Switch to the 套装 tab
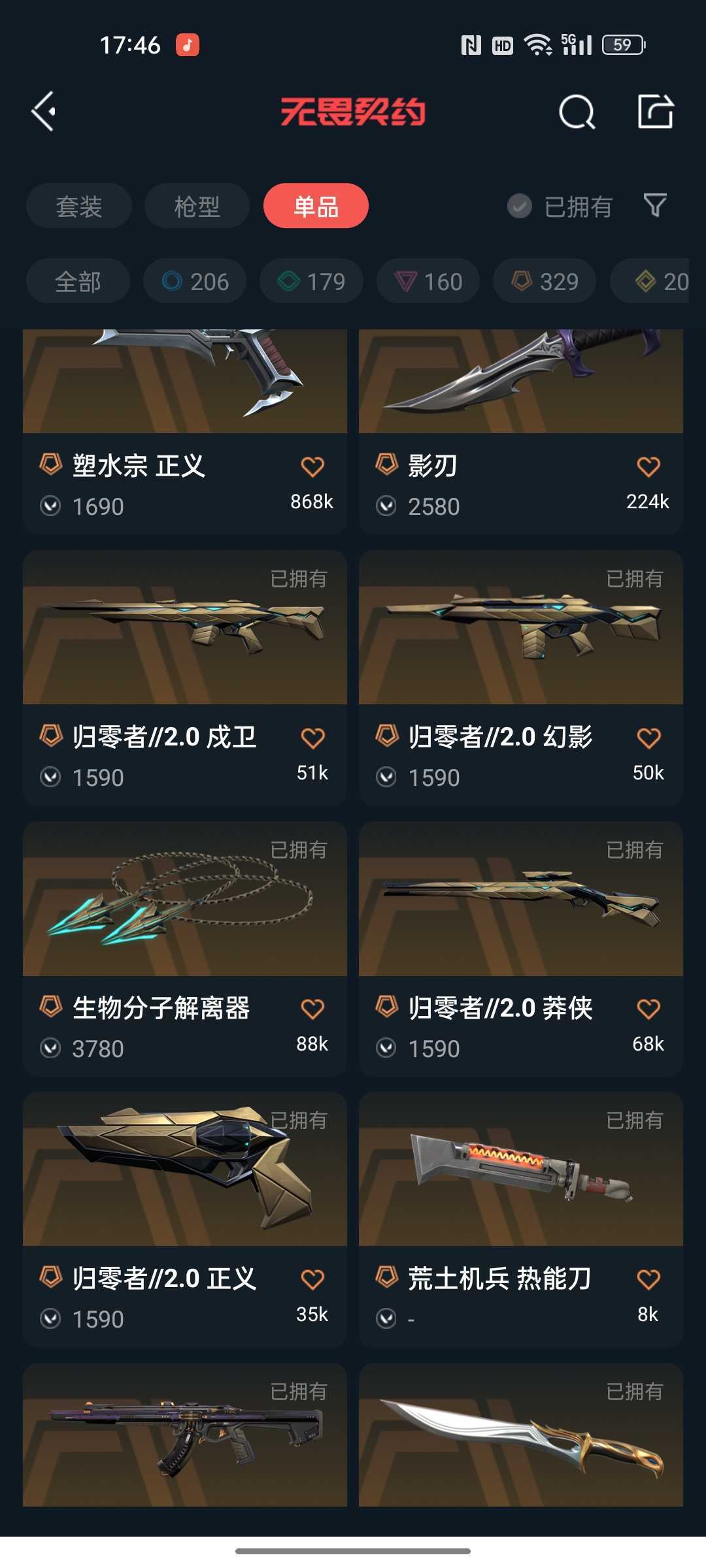Viewport: 706px width, 1568px height. coord(78,206)
